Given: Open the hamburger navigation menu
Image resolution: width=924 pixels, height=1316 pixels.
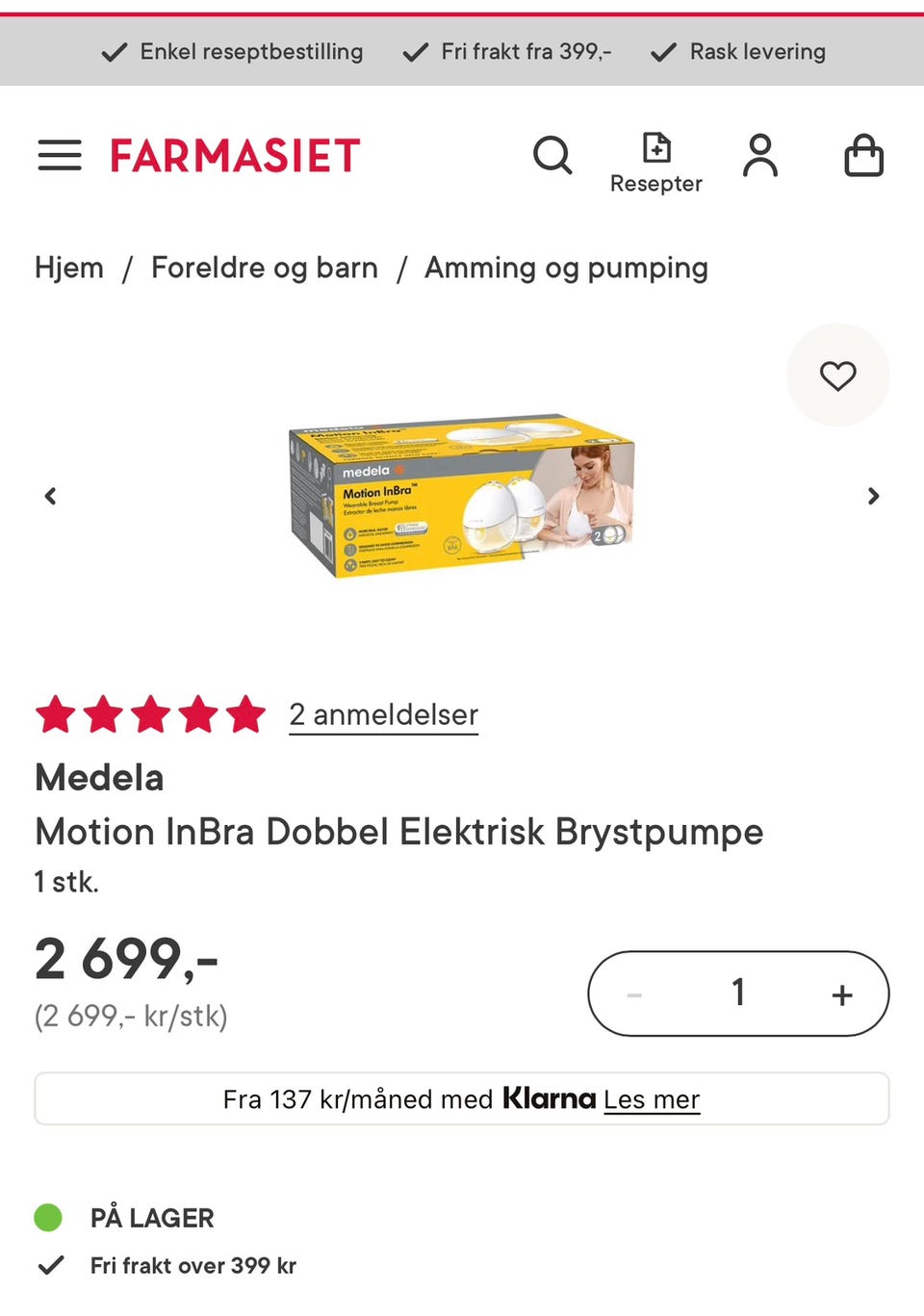Looking at the screenshot, I should tap(60, 156).
